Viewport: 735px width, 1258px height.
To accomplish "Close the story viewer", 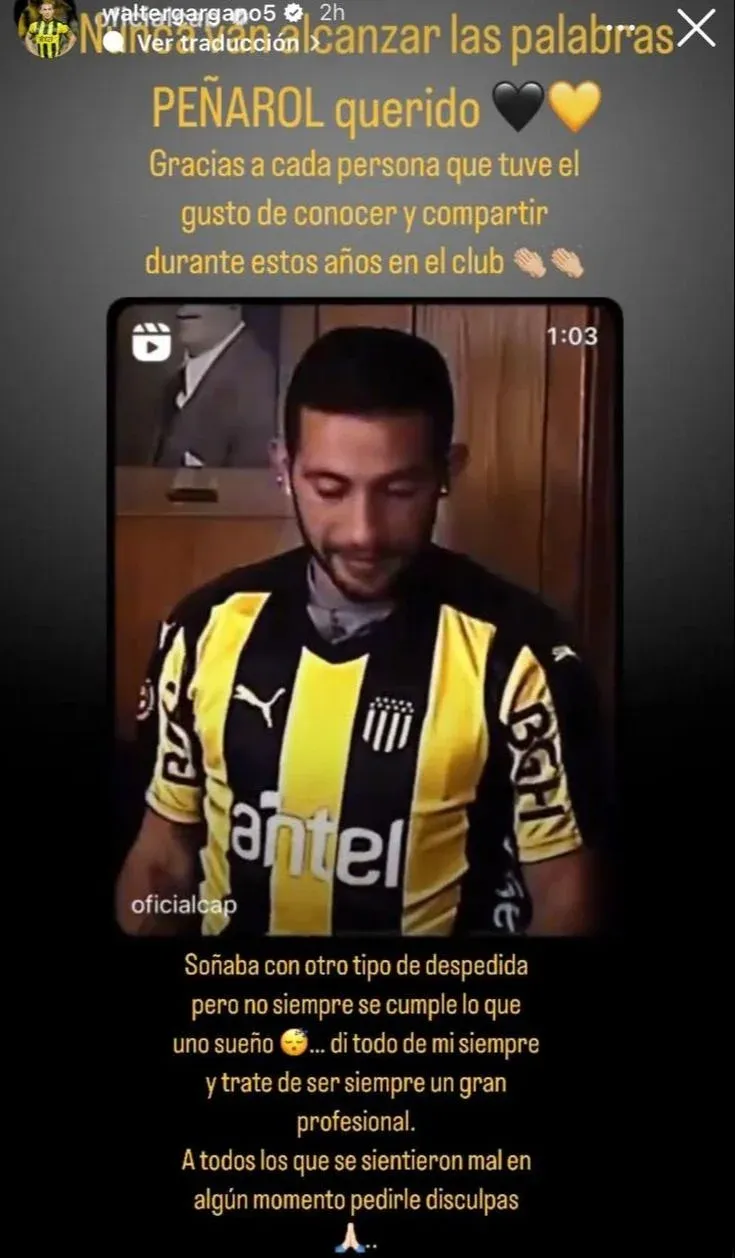I will (x=696, y=27).
